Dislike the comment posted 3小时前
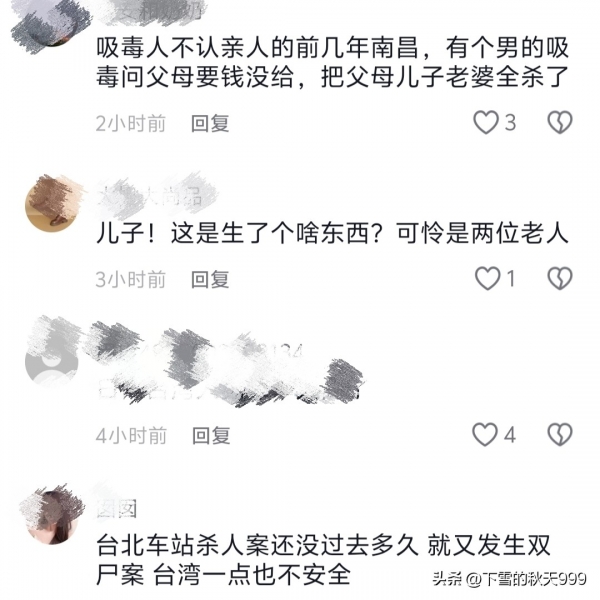Image resolution: width=600 pixels, height=600 pixels. click(x=559, y=279)
